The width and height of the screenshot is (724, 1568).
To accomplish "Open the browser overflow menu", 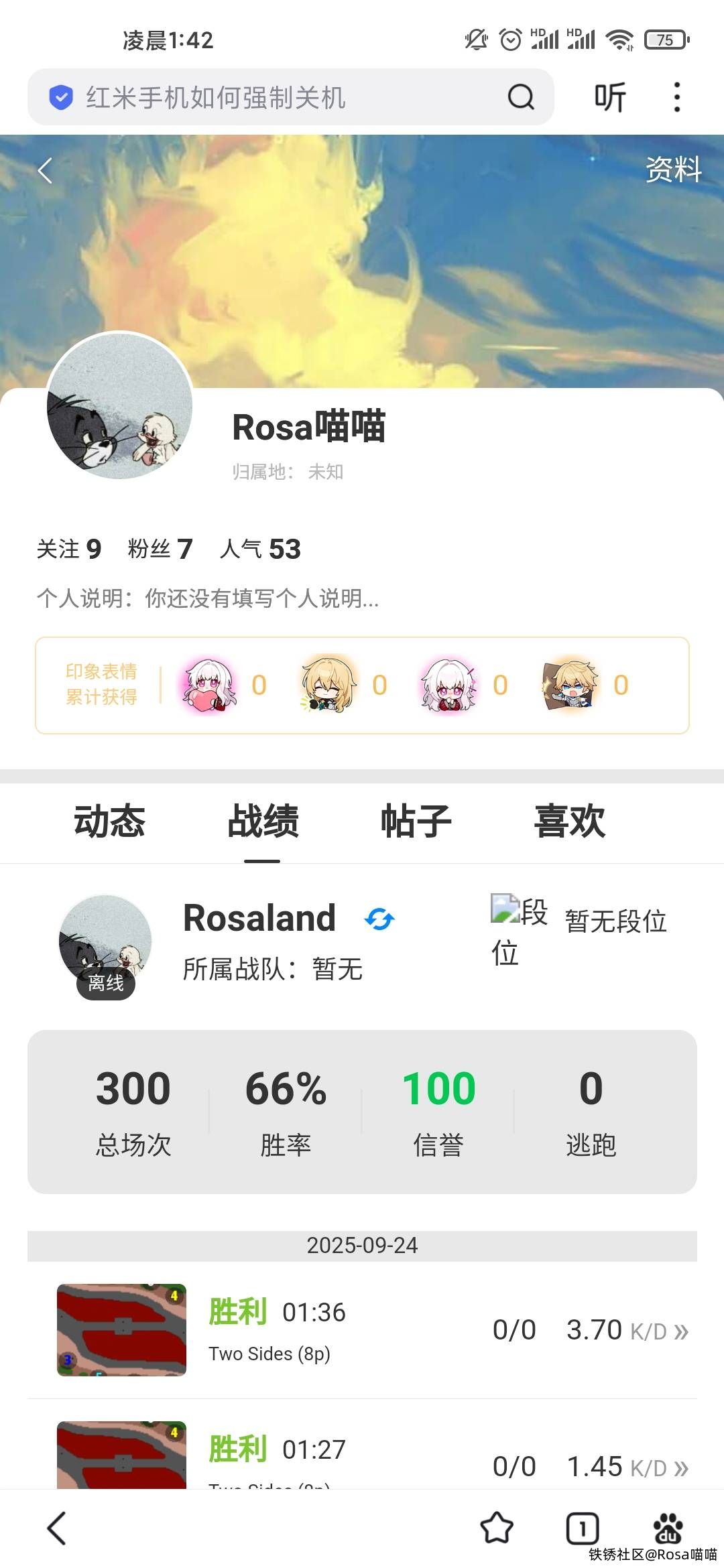I will coord(677,97).
